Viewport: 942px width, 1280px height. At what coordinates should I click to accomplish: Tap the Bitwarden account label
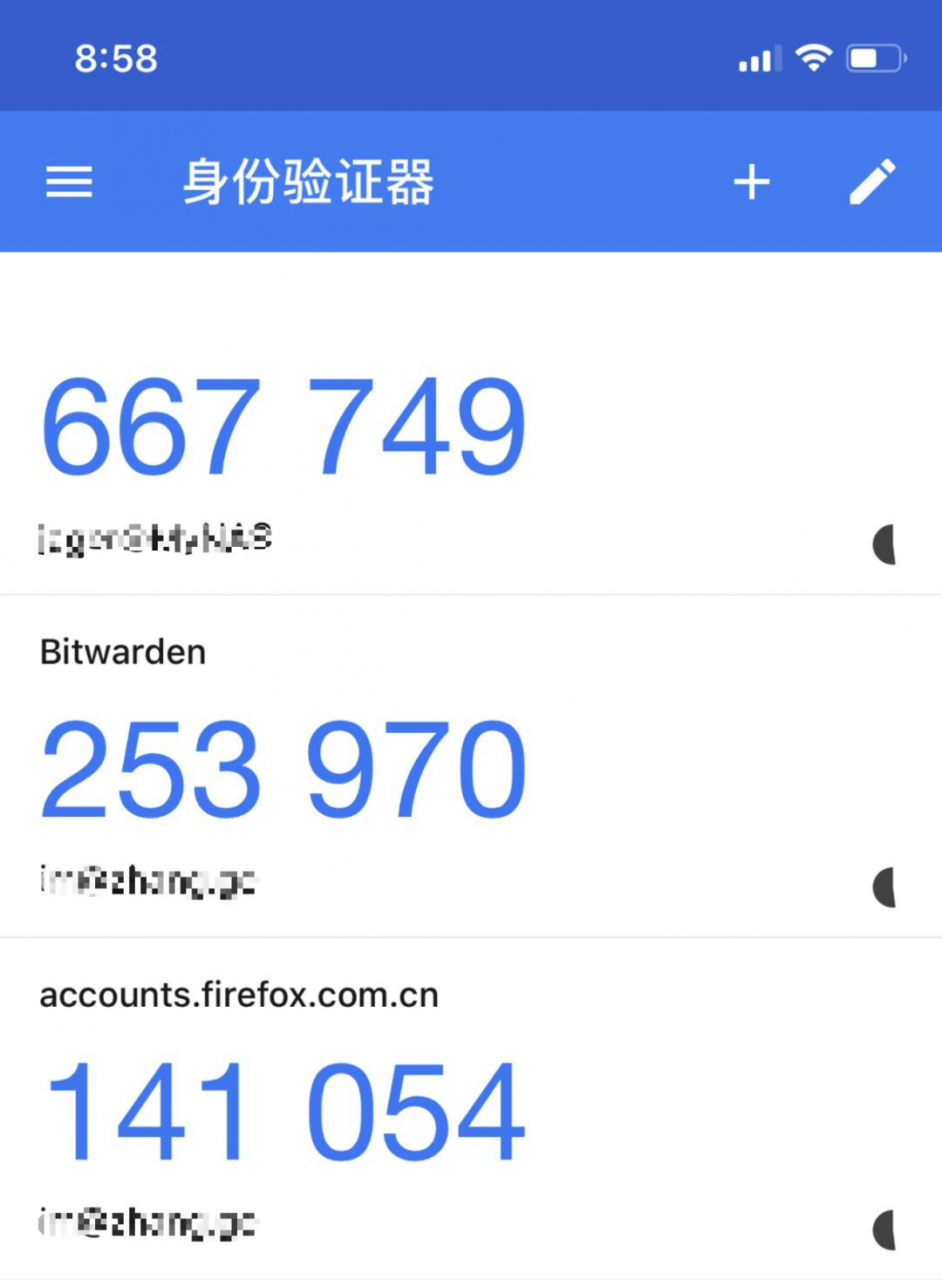[x=122, y=651]
